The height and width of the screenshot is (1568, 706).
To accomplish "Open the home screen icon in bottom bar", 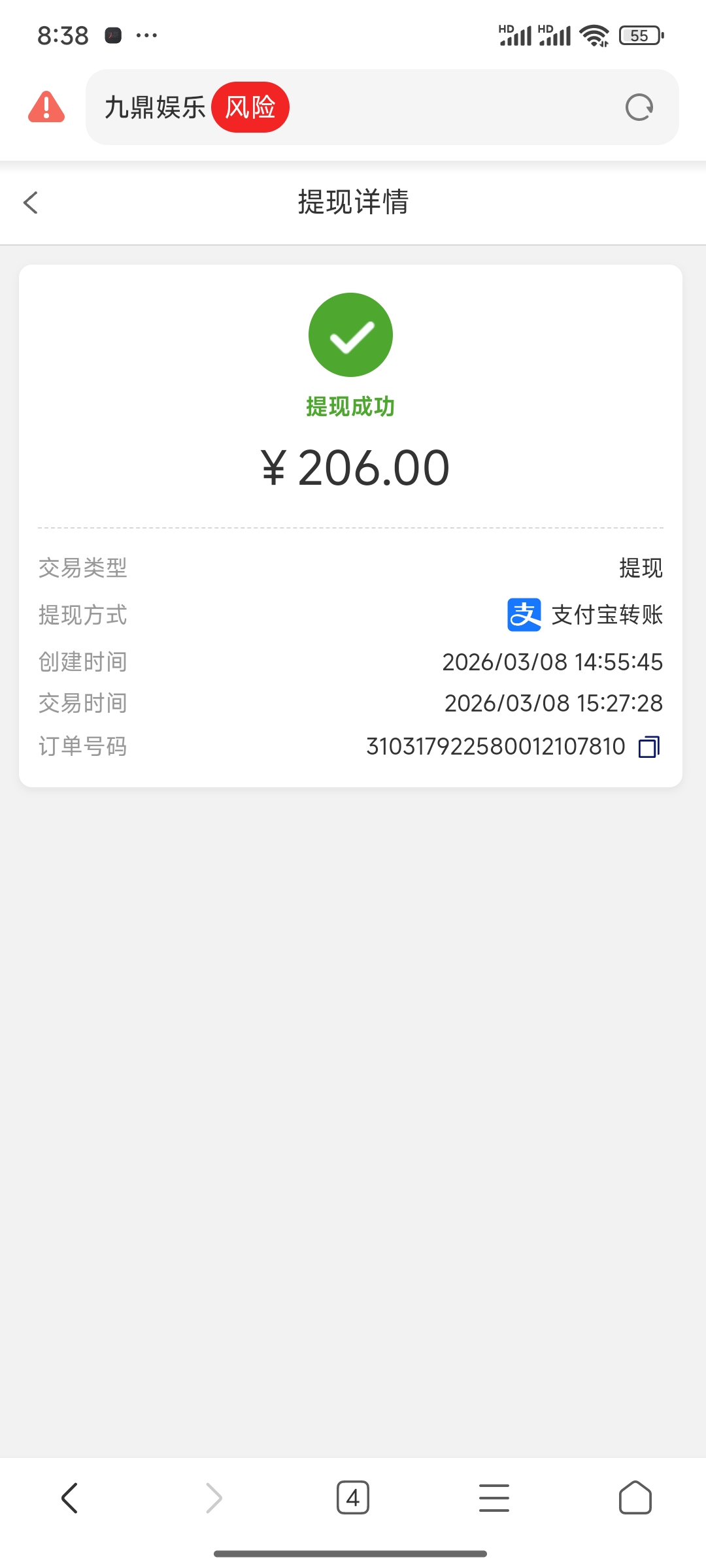I will click(x=634, y=1498).
